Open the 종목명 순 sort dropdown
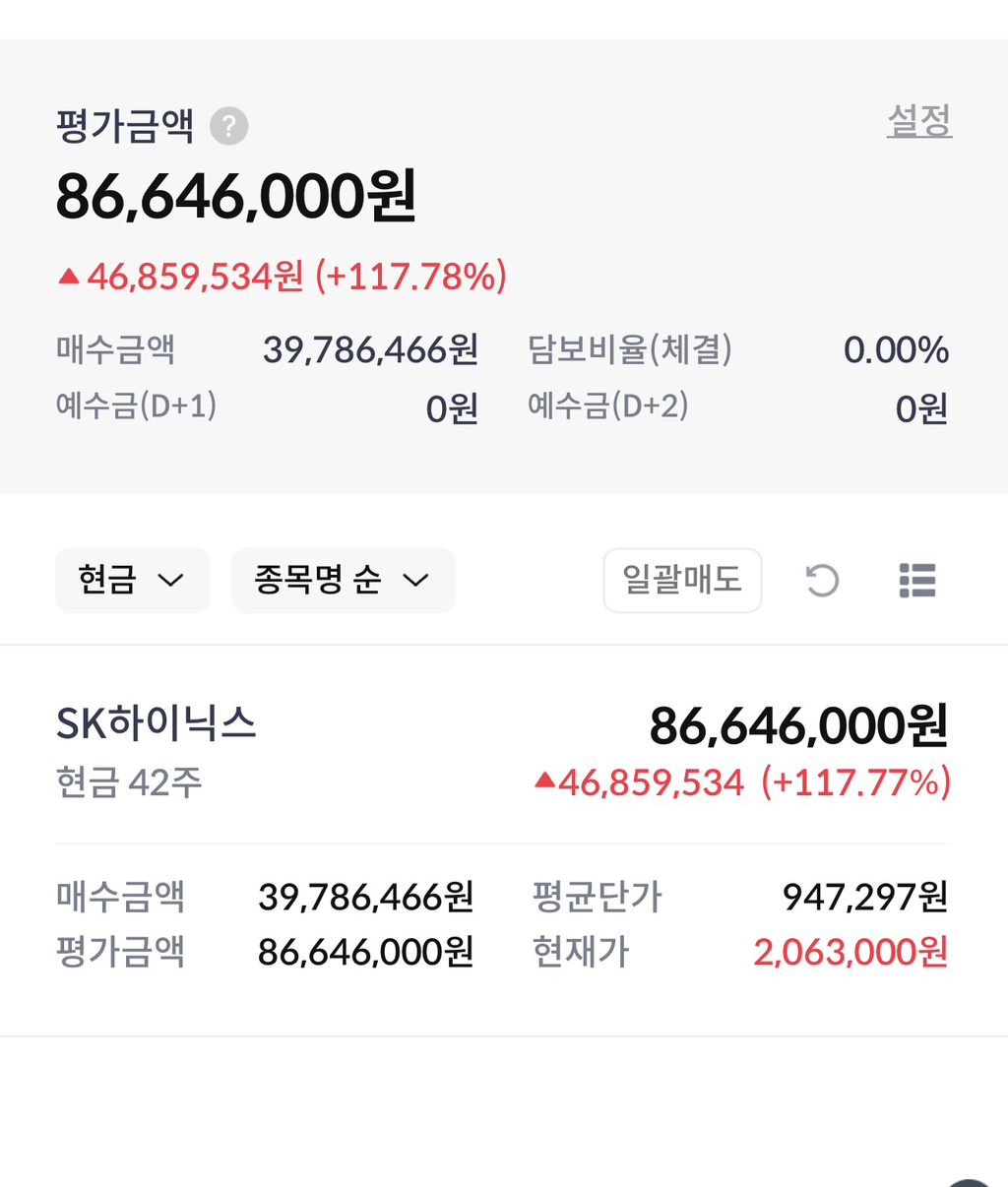This screenshot has width=1008, height=1187. point(344,580)
